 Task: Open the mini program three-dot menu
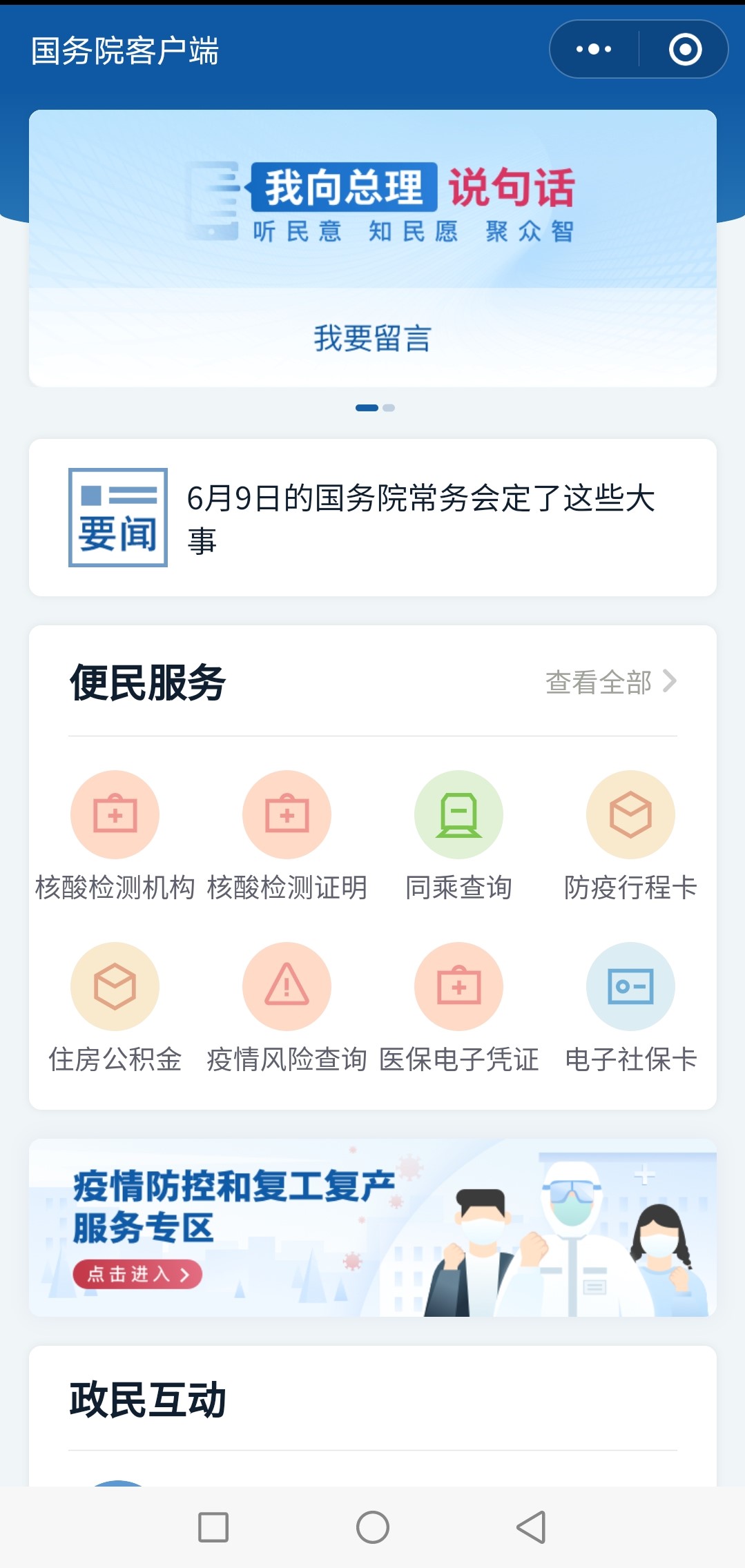click(x=594, y=50)
